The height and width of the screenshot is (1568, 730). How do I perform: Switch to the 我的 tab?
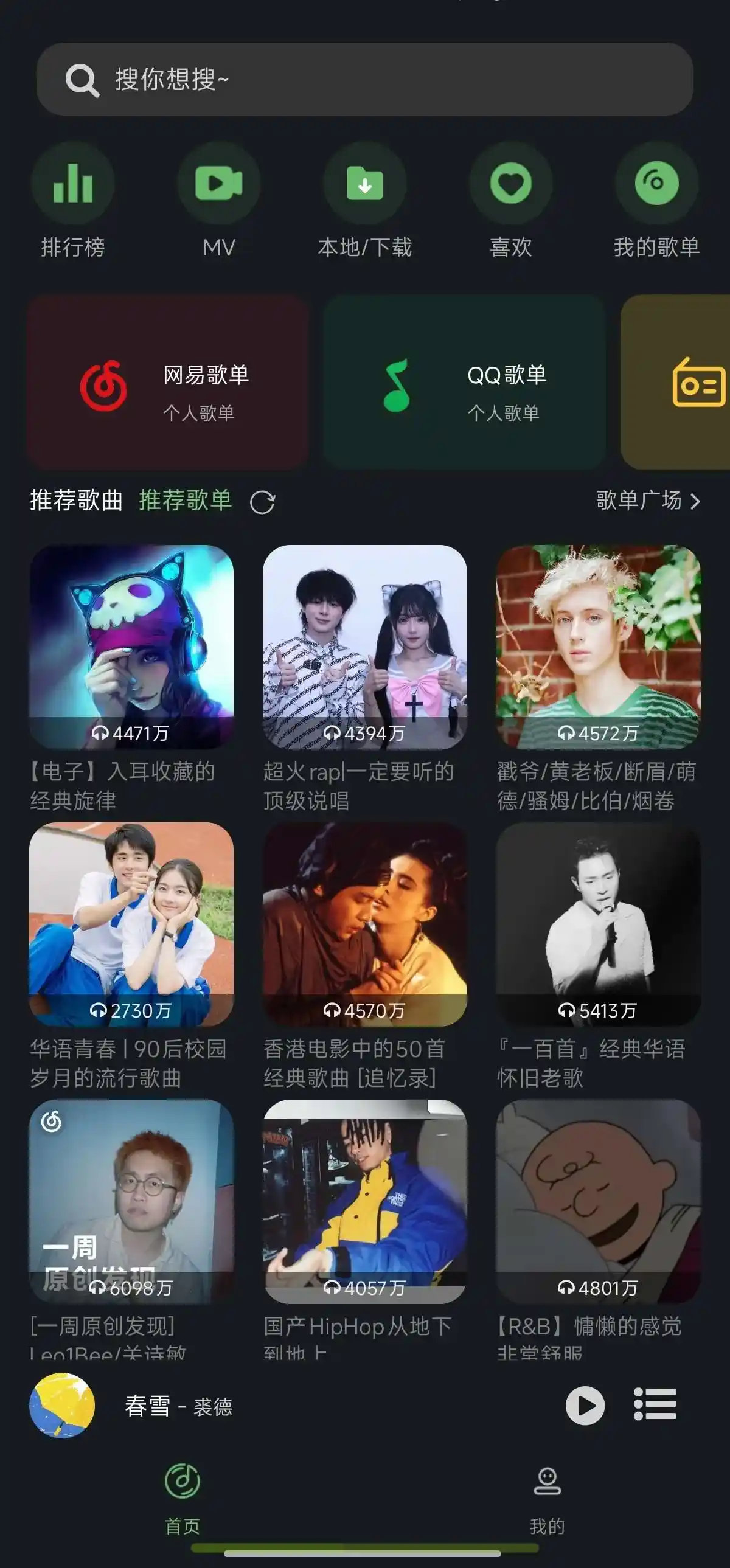coord(547,1499)
